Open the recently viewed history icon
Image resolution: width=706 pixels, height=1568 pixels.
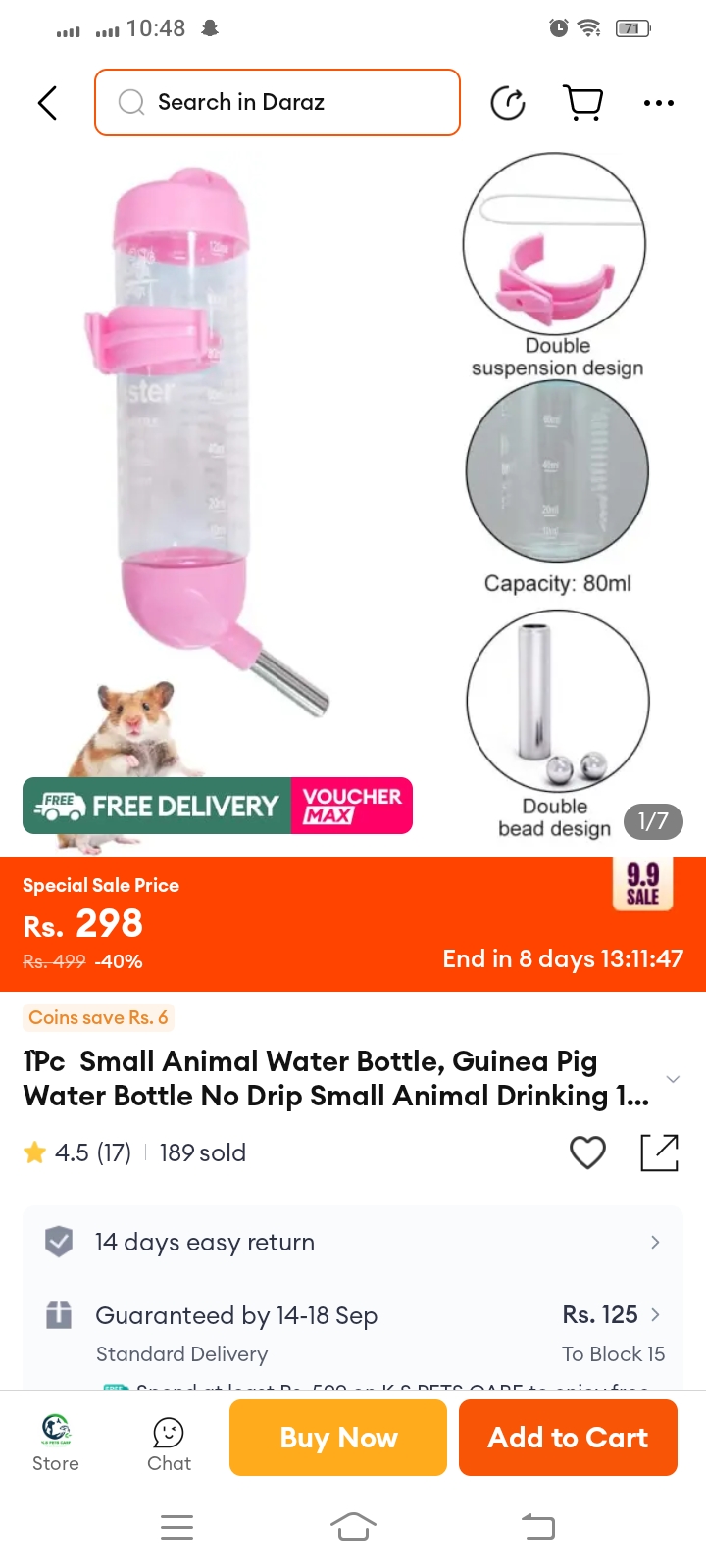click(x=508, y=103)
